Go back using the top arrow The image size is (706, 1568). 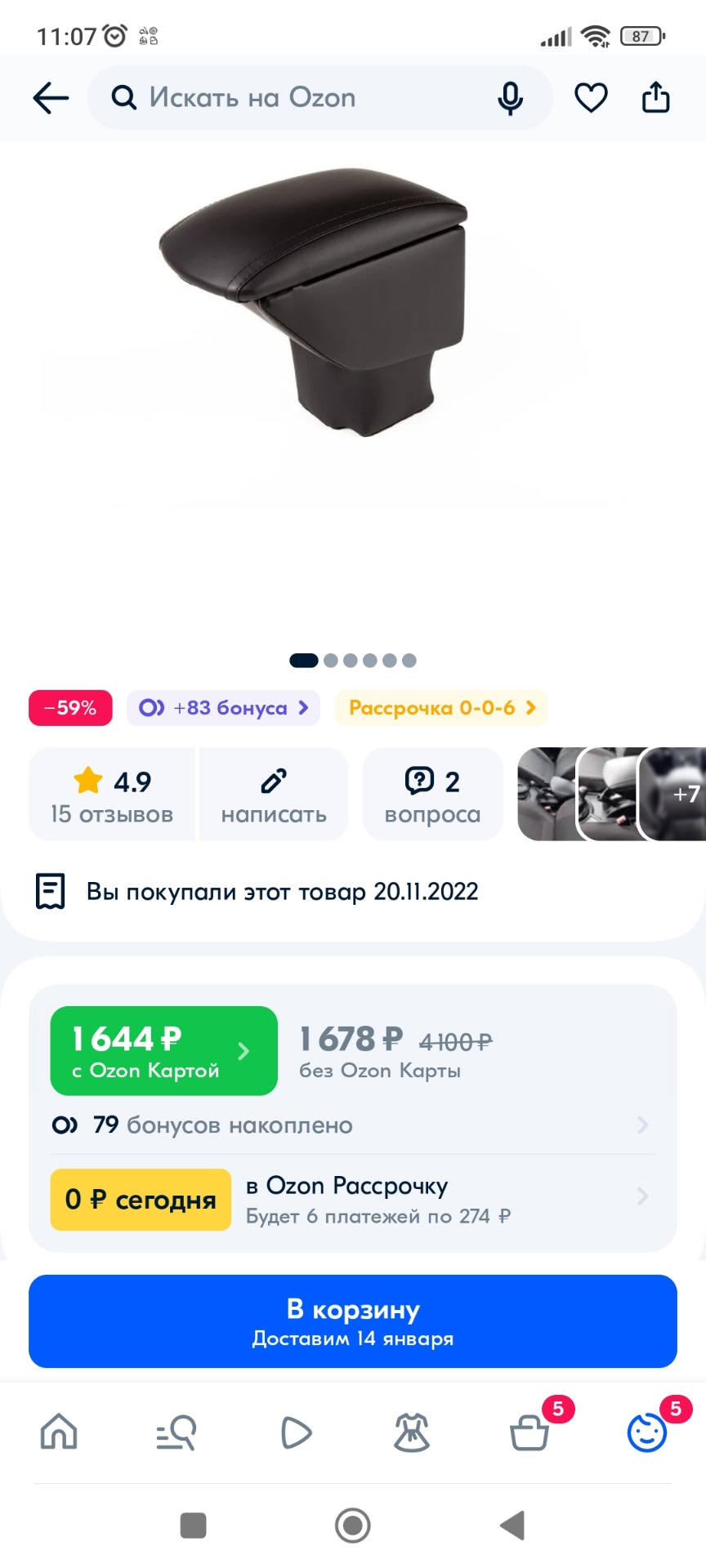[x=51, y=98]
